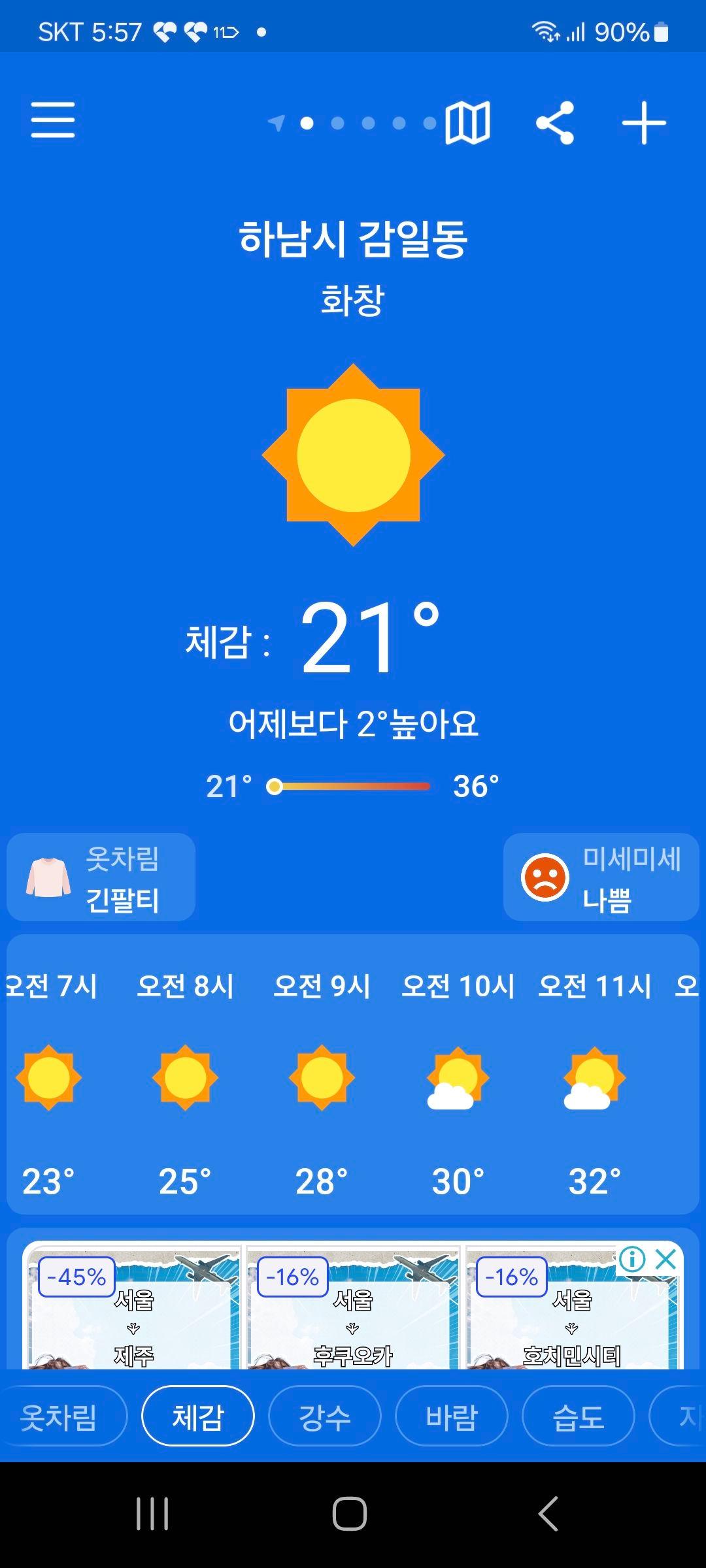Tap the 하남시 감일동 location title
Image resolution: width=706 pixels, height=1568 pixels.
(353, 238)
